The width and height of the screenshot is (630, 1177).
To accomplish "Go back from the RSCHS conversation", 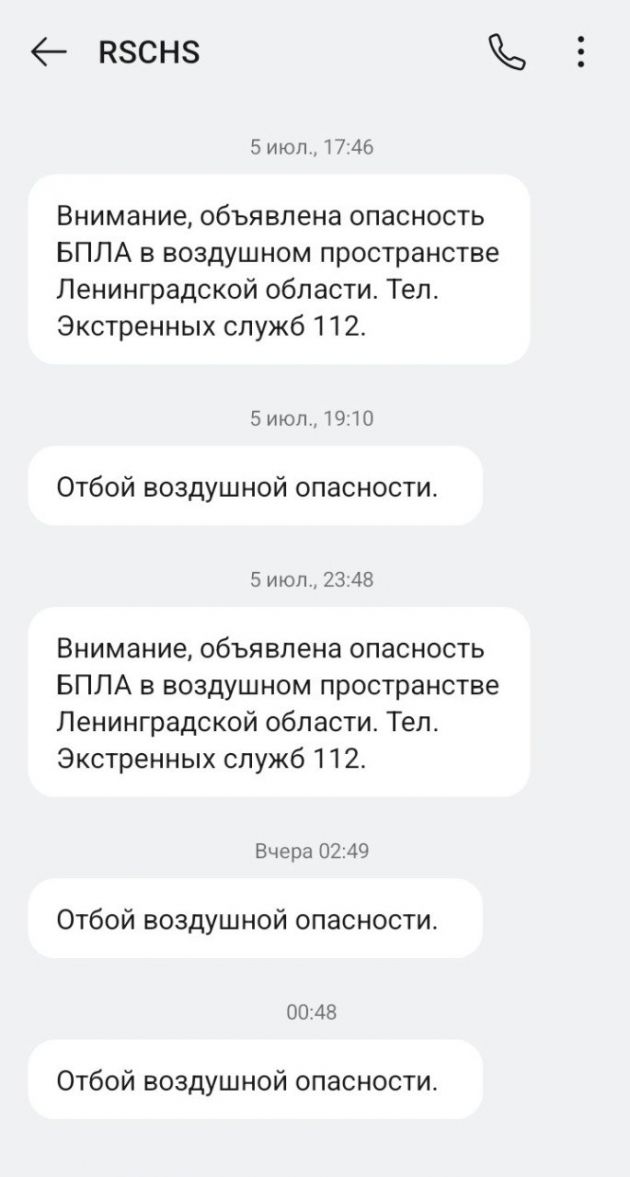I will (49, 53).
